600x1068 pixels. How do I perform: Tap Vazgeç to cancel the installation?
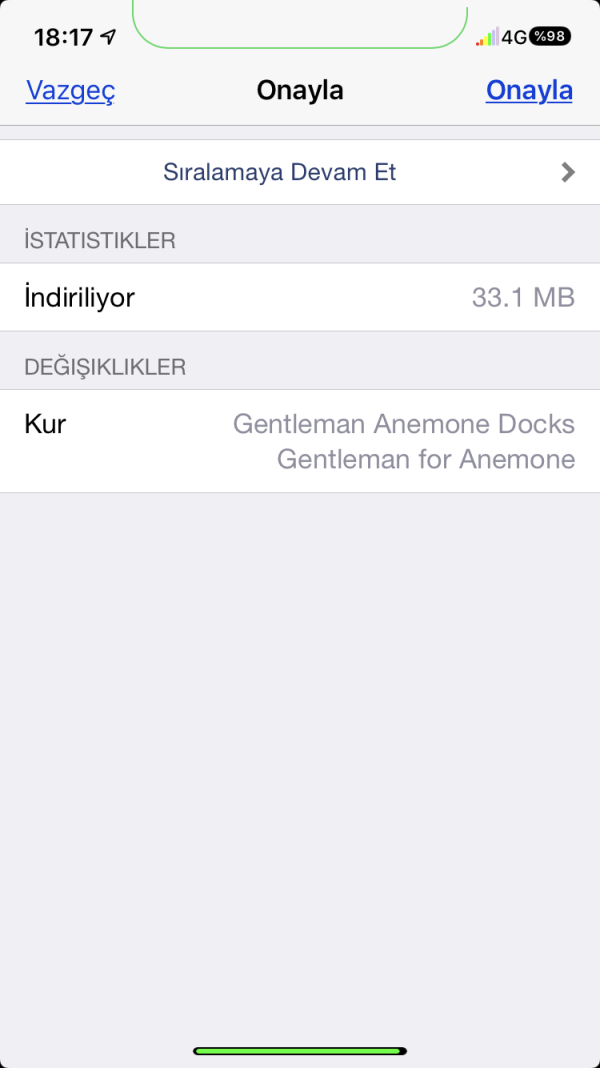tap(70, 91)
